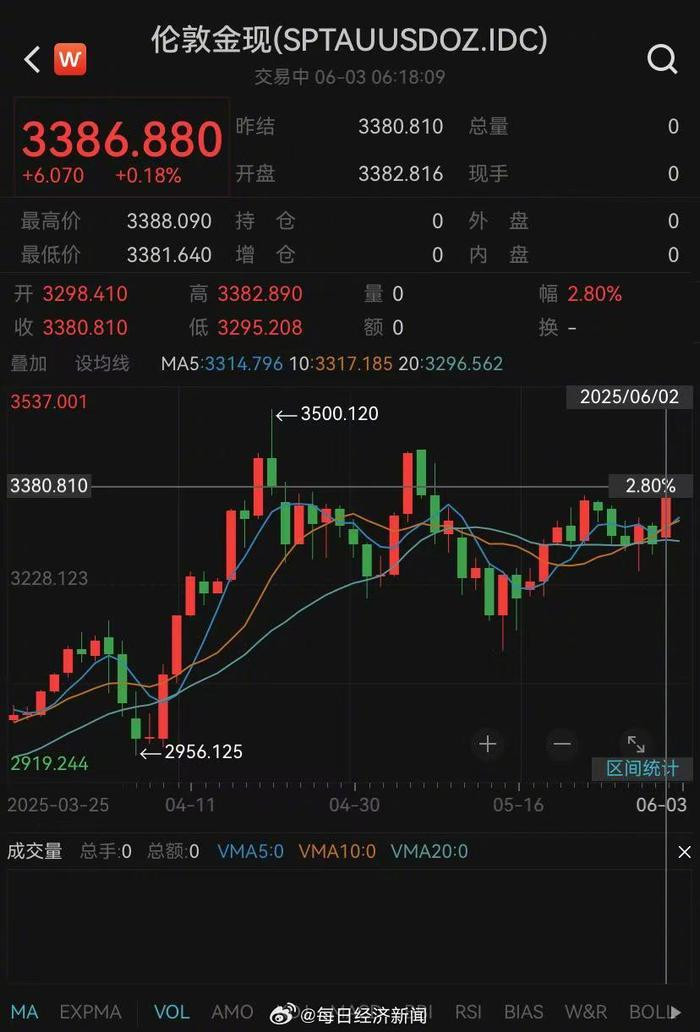The image size is (700, 1032).
Task: Open 区间统计 range statistics
Action: [x=642, y=768]
